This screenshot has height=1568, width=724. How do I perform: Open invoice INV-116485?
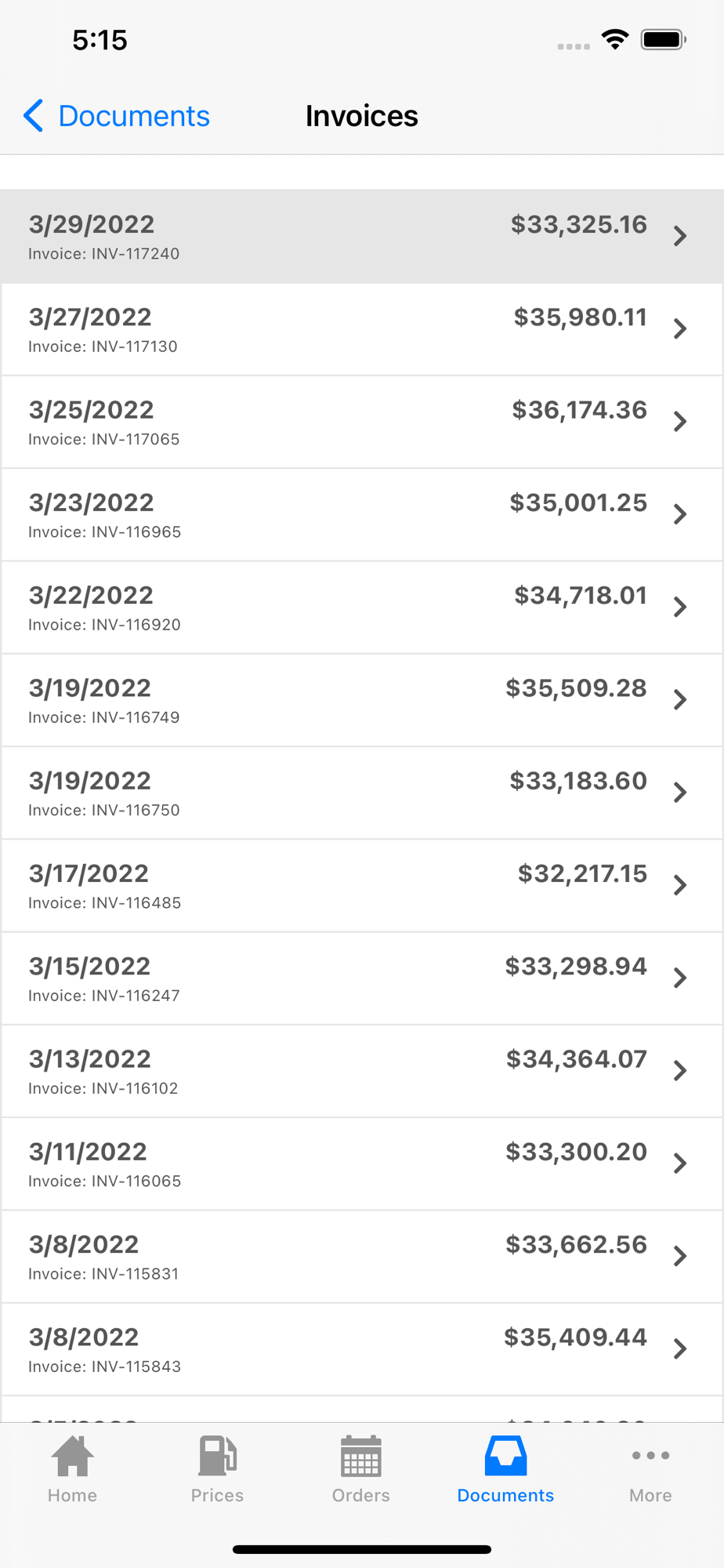pyautogui.click(x=362, y=886)
